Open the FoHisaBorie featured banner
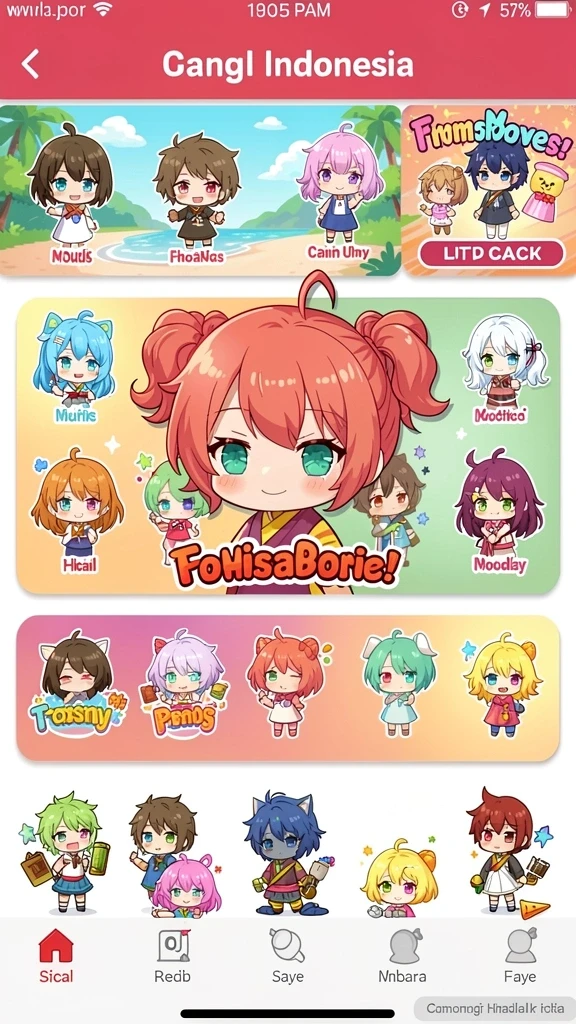This screenshot has height=1024, width=576. pos(288,445)
